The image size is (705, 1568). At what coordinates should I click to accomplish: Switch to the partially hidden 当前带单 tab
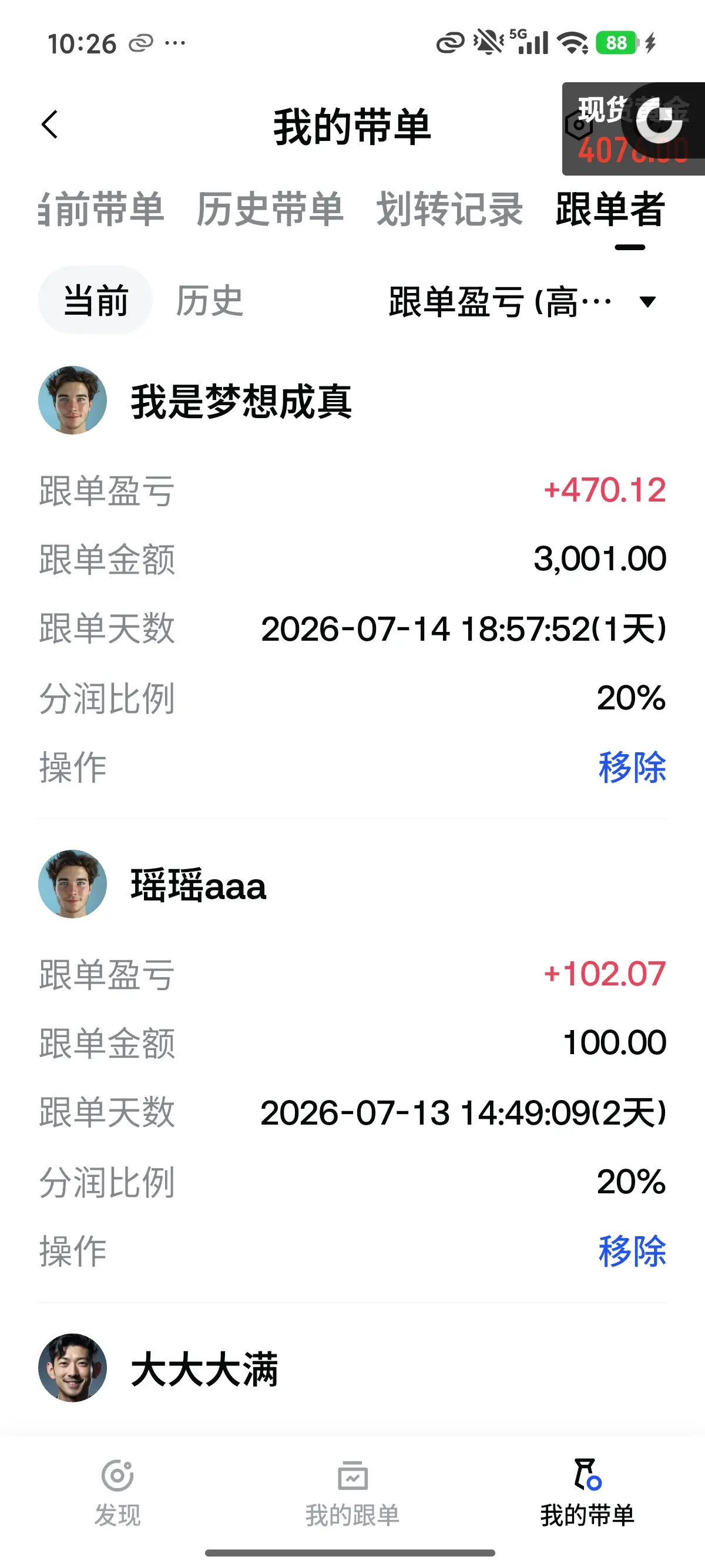click(101, 209)
